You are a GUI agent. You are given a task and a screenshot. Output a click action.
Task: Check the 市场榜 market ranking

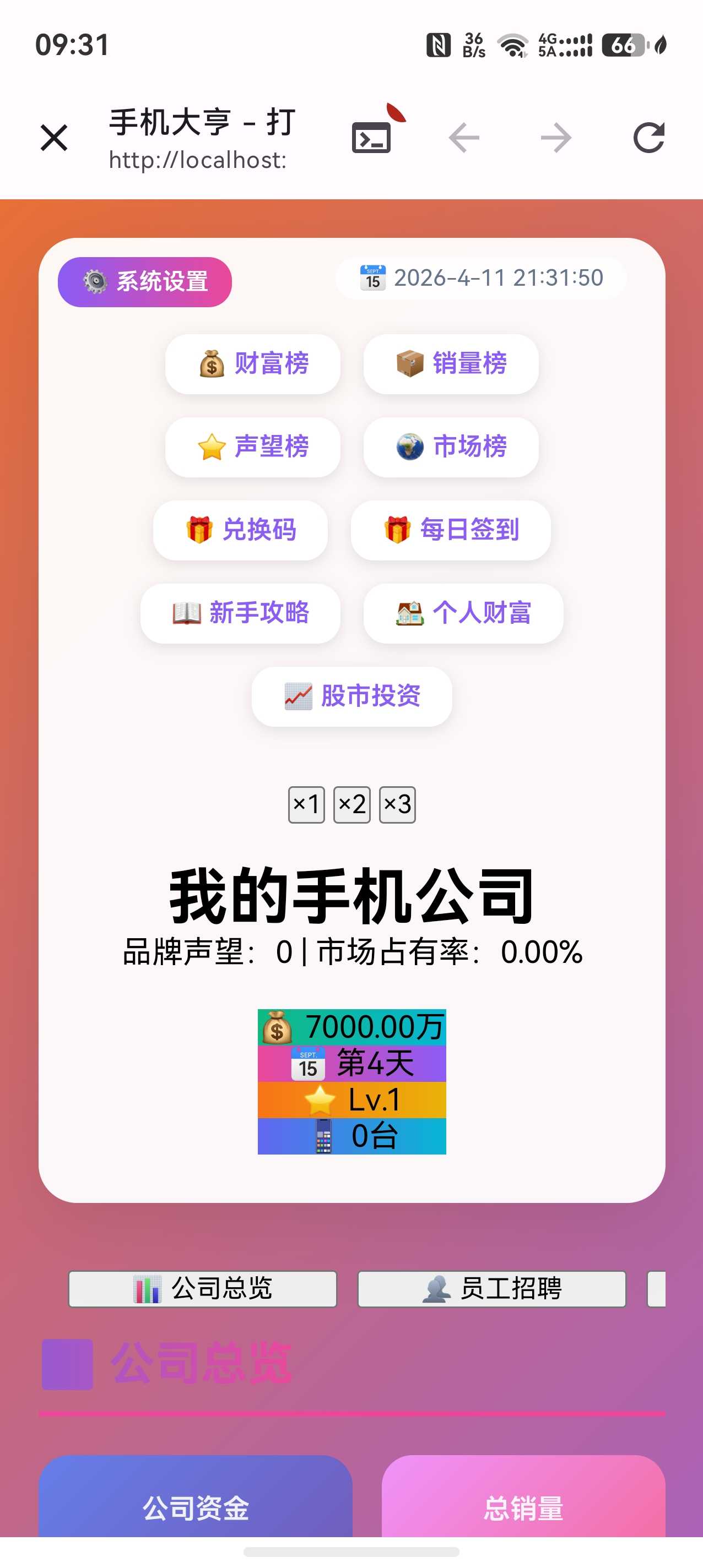(x=451, y=447)
